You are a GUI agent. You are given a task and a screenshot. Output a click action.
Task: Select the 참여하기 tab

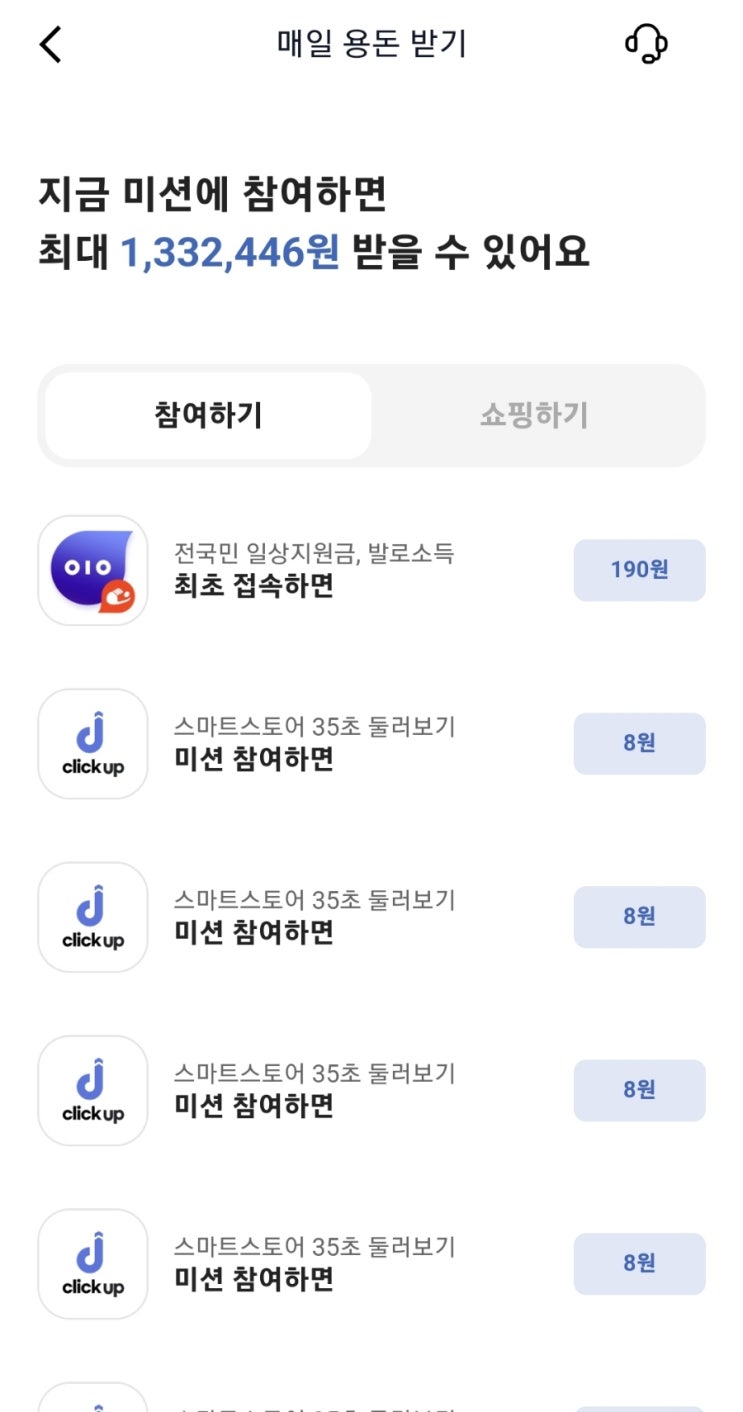pos(208,416)
